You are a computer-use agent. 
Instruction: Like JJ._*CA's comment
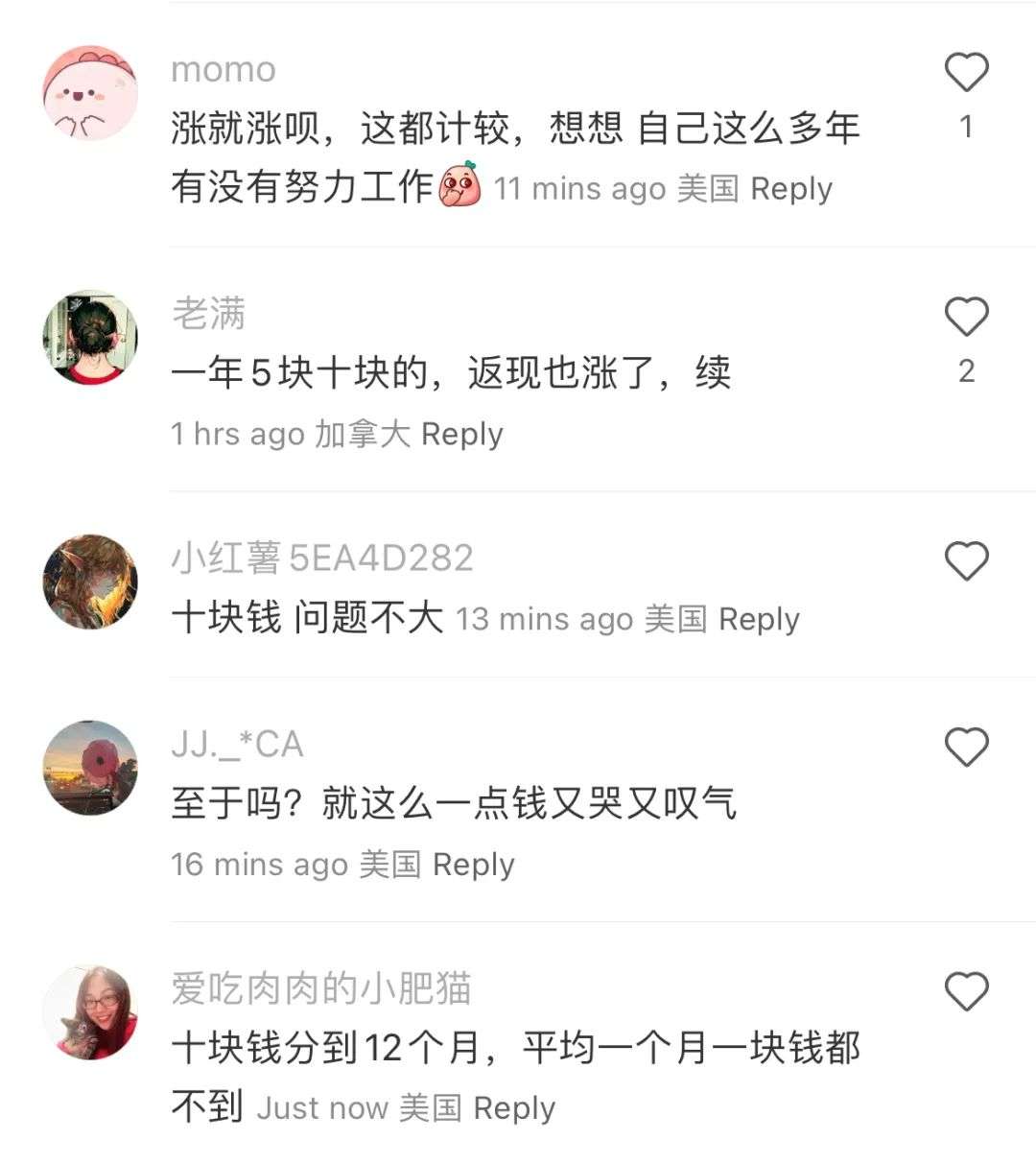966,748
